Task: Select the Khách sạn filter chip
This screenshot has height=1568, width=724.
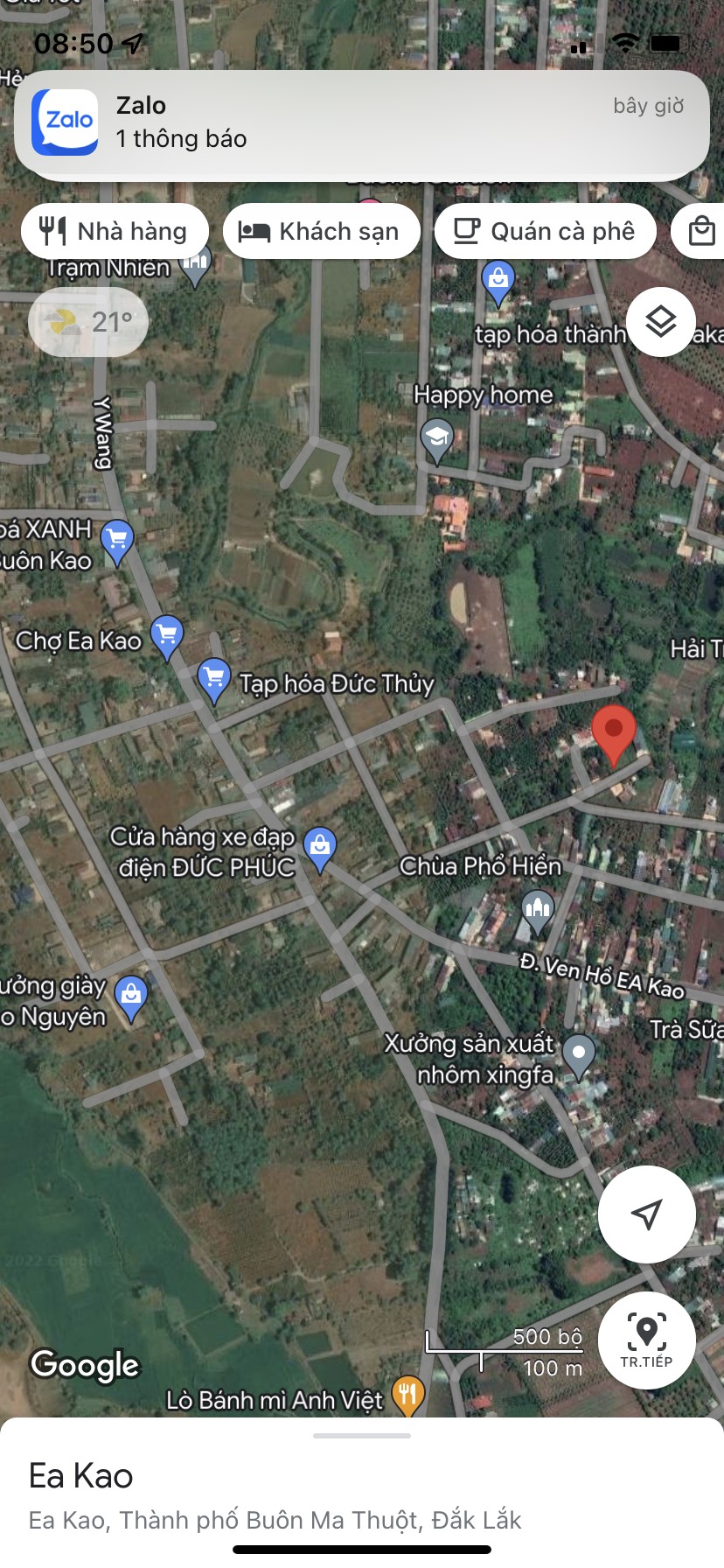Action: 321,232
